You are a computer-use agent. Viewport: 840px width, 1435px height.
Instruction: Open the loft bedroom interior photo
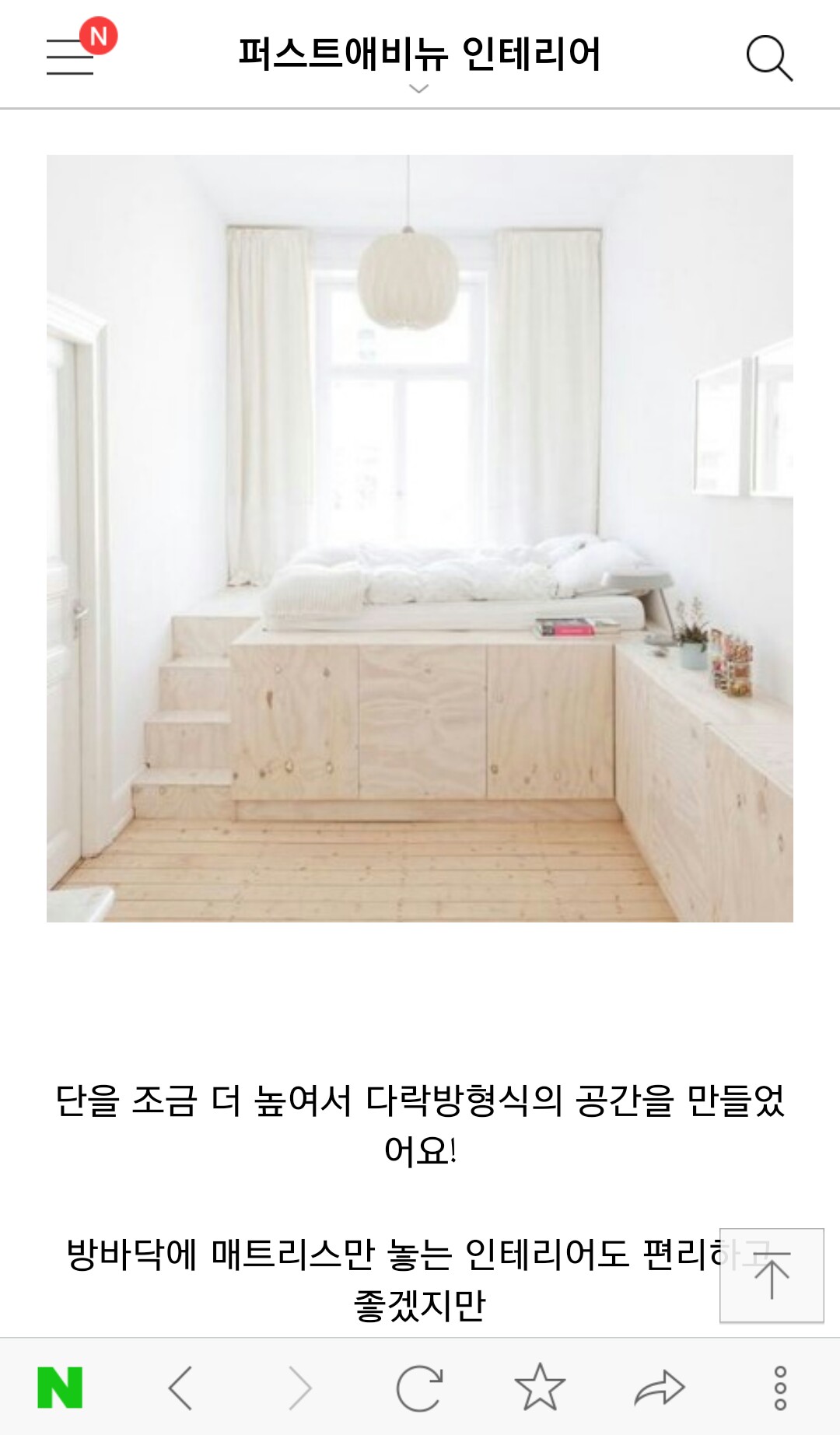[420, 538]
